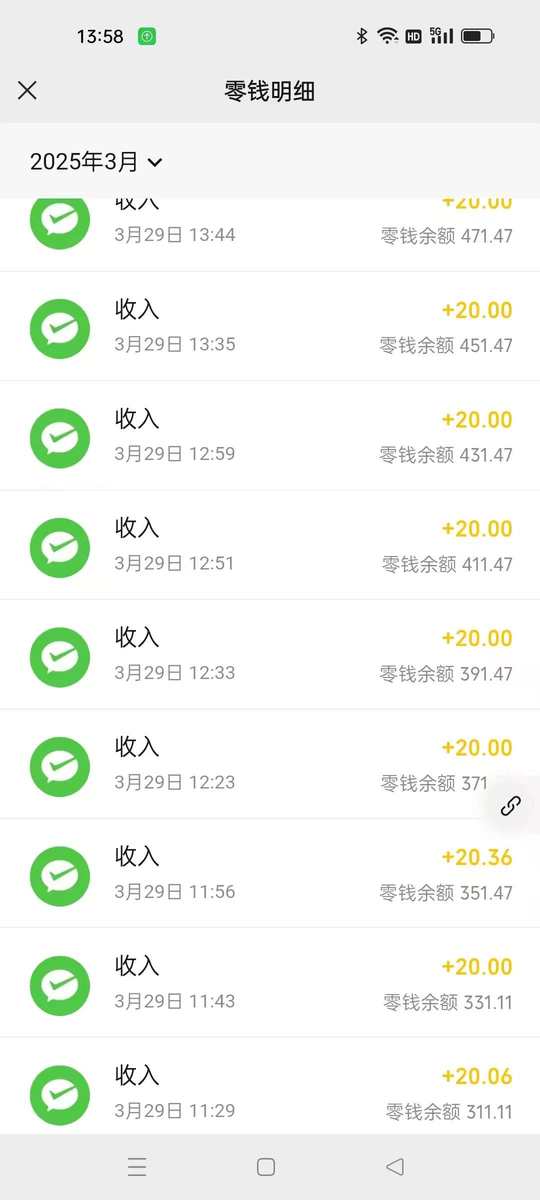
Task: View the 11:43 income entry
Action: pos(270,983)
